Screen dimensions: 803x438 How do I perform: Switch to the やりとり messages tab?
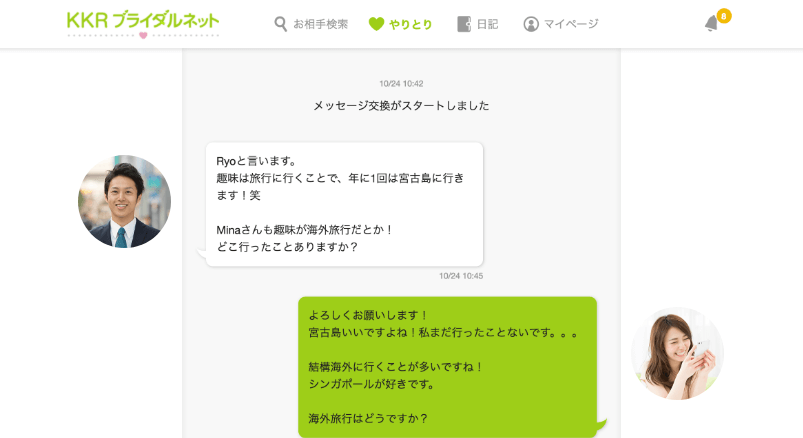400,24
